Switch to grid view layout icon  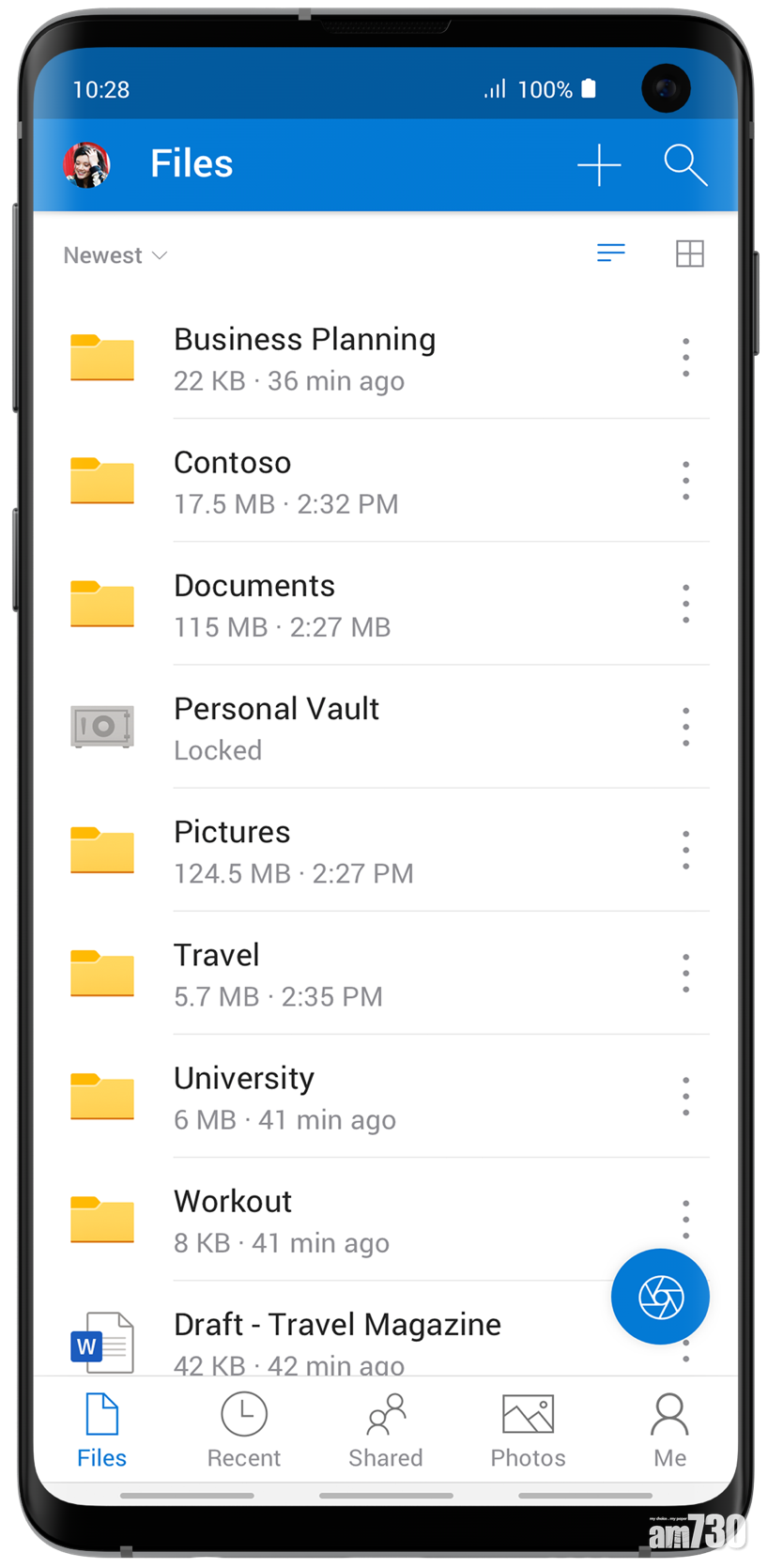coord(690,254)
